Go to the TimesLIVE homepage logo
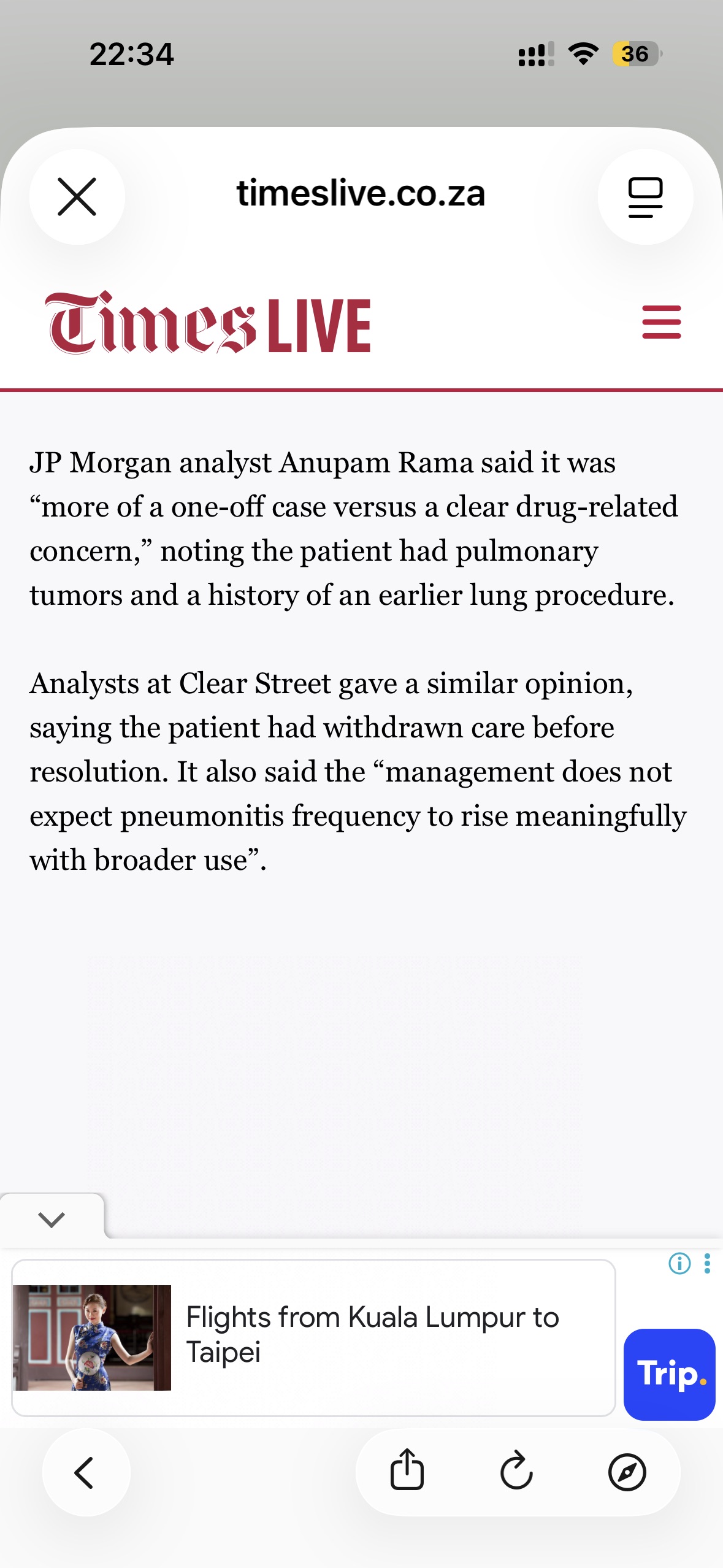The width and height of the screenshot is (723, 1568). [208, 323]
